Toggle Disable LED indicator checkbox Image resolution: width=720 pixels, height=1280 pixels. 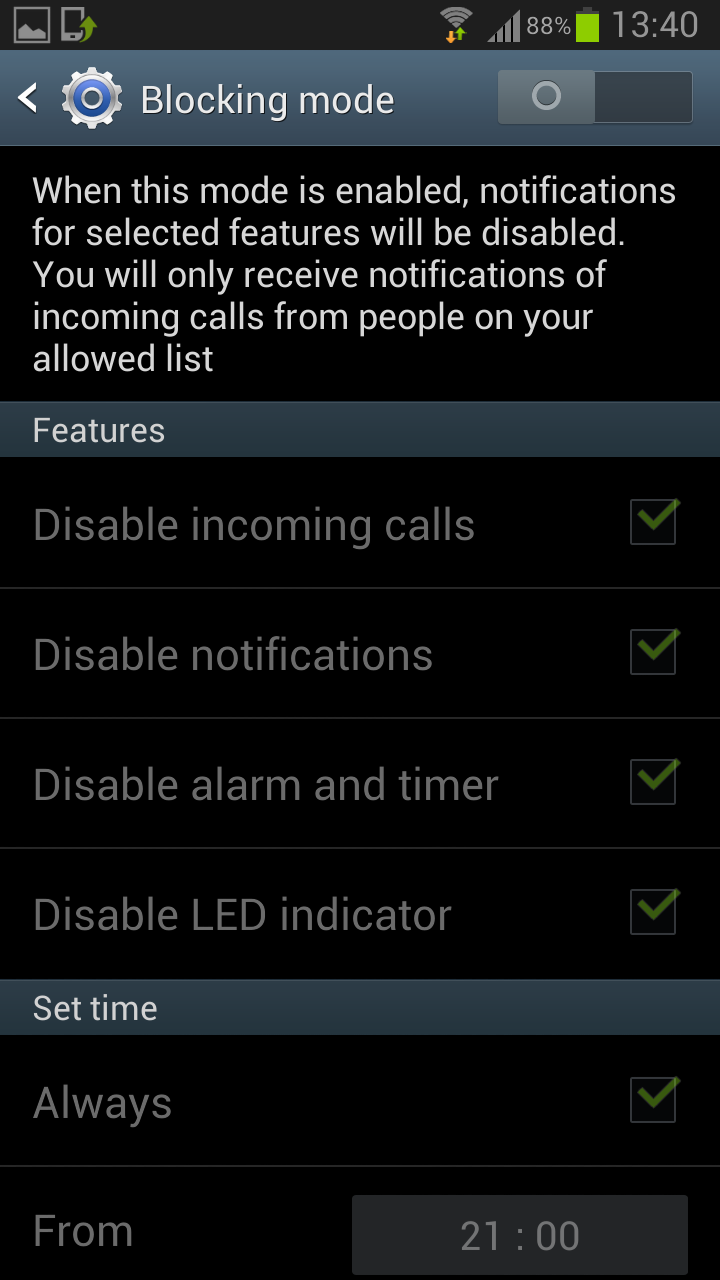point(653,913)
